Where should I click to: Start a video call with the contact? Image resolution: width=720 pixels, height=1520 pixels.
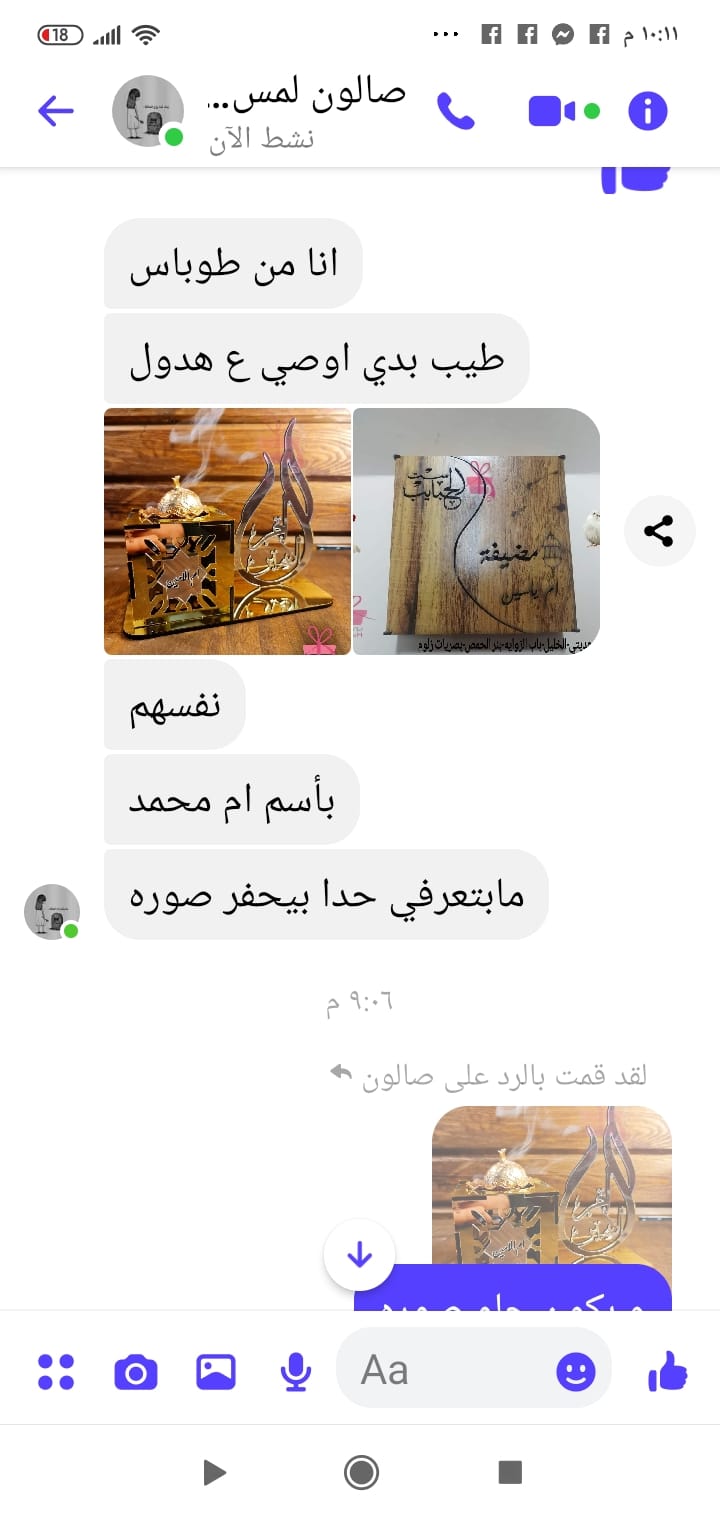pyautogui.click(x=551, y=111)
